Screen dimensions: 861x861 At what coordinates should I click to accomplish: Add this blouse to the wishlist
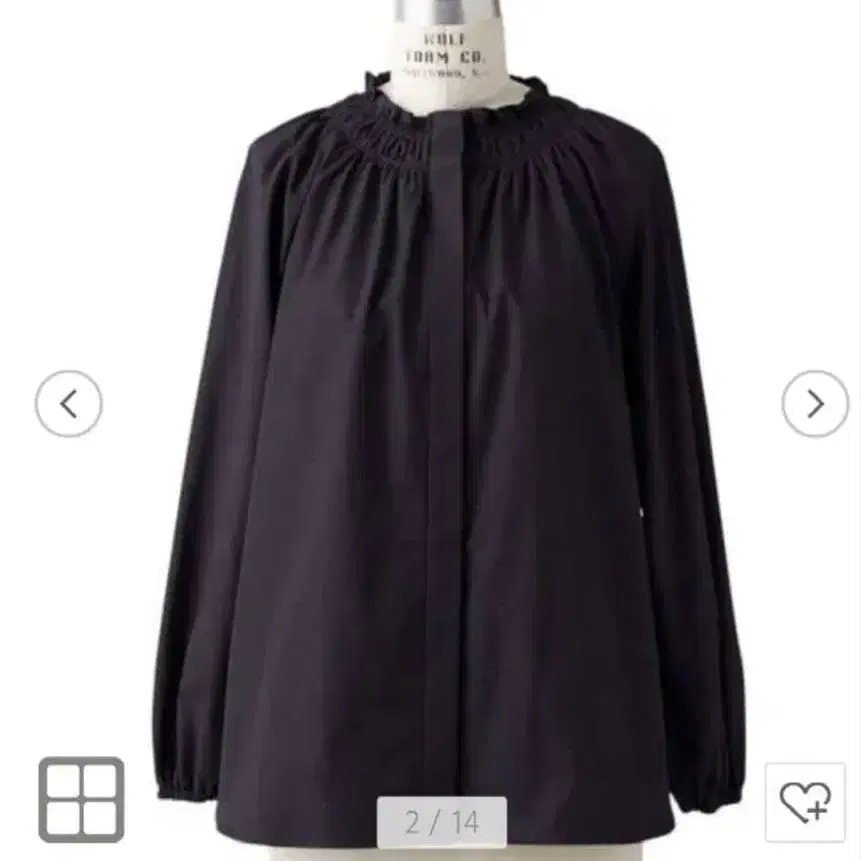coord(805,801)
